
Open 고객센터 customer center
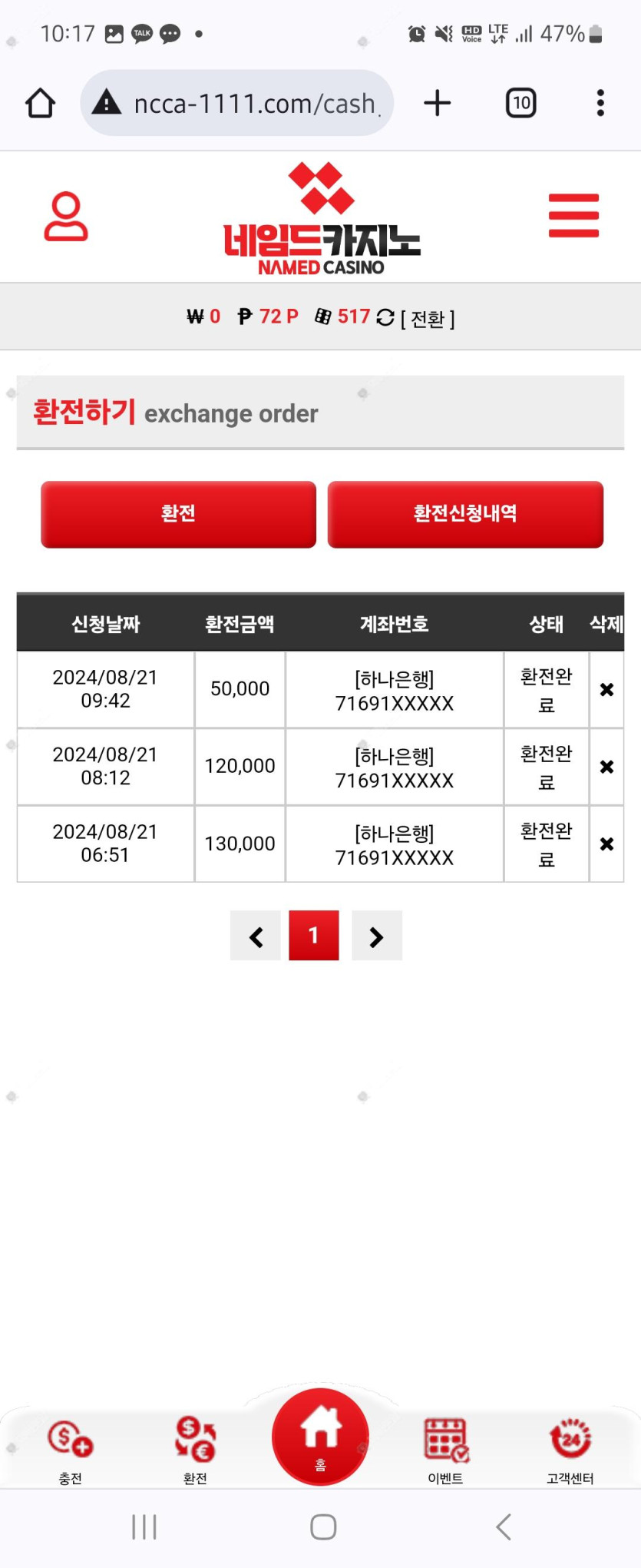[x=570, y=1448]
